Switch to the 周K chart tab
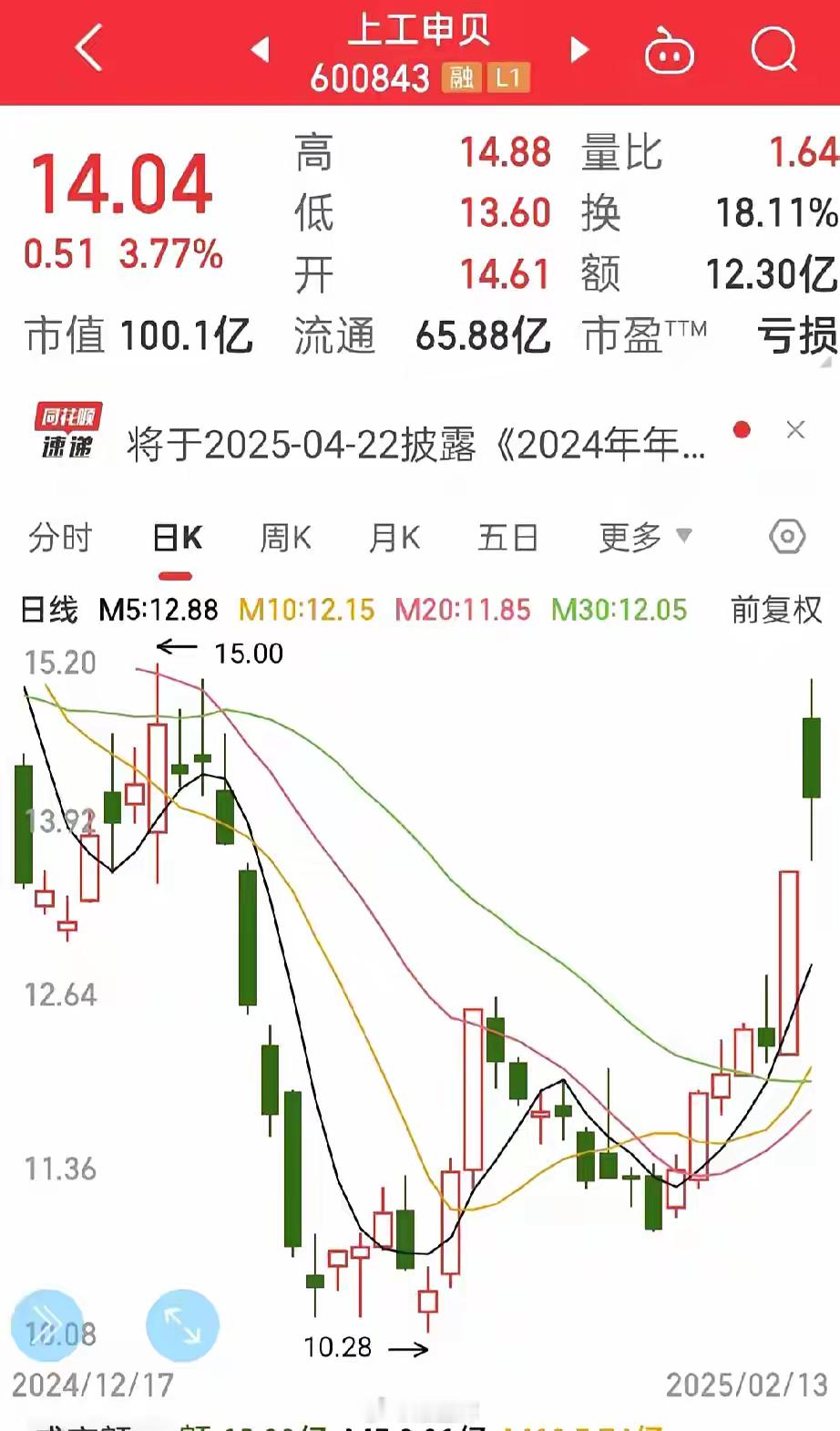The image size is (840, 1431). click(285, 538)
